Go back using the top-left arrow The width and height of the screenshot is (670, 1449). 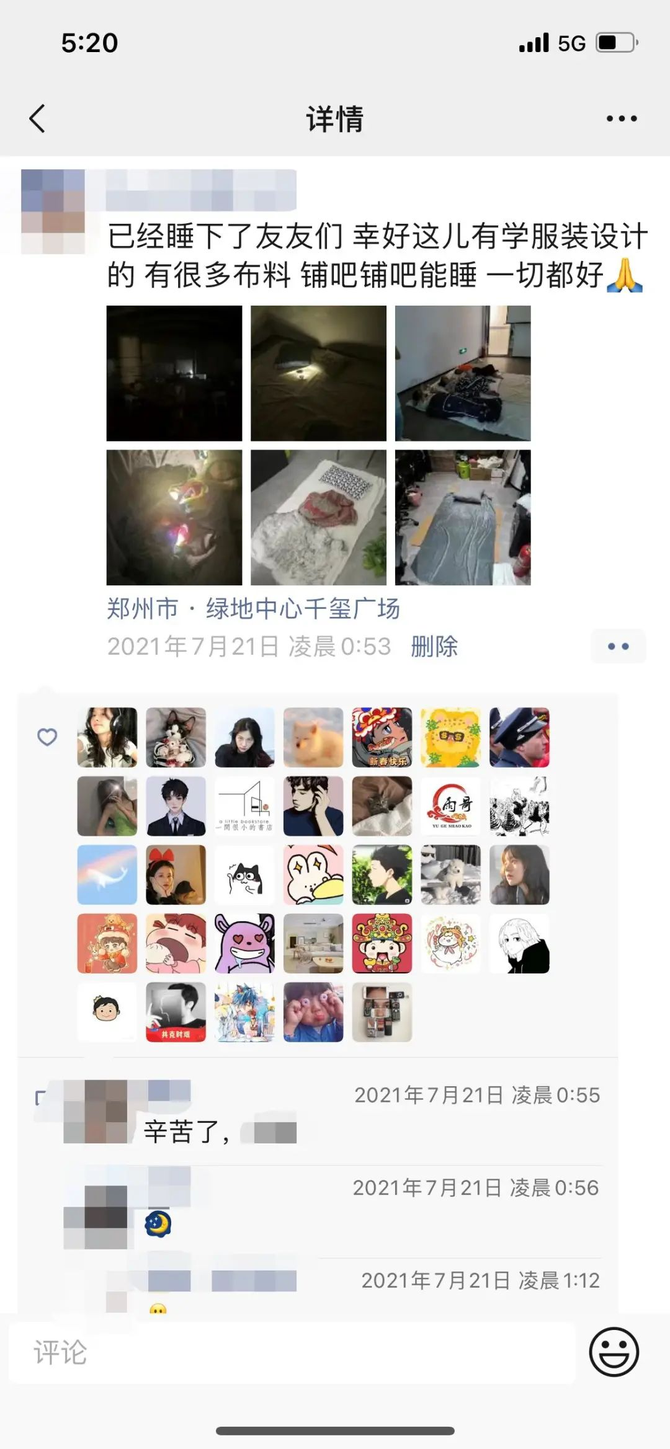tap(37, 119)
